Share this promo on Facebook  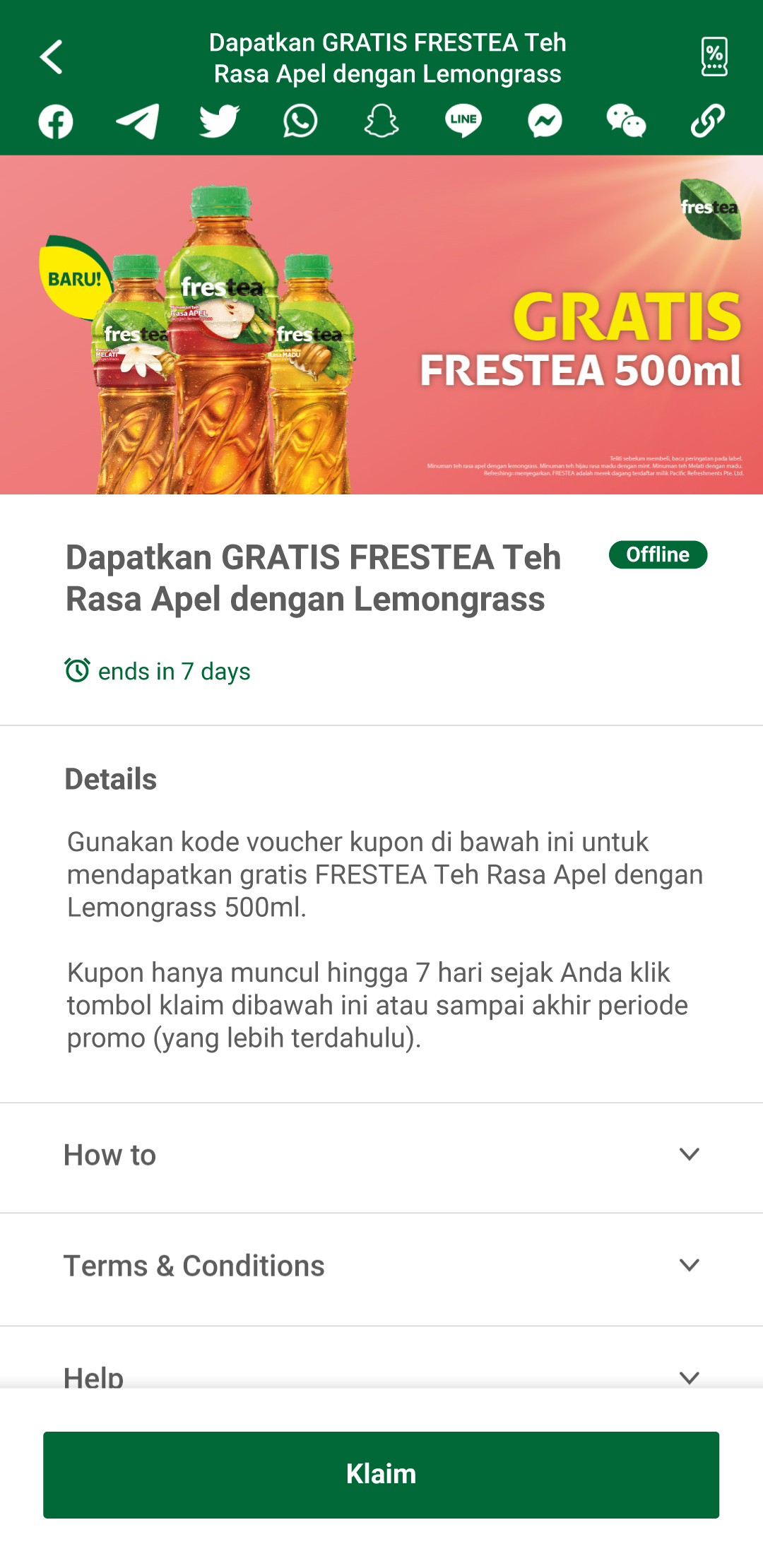click(56, 121)
